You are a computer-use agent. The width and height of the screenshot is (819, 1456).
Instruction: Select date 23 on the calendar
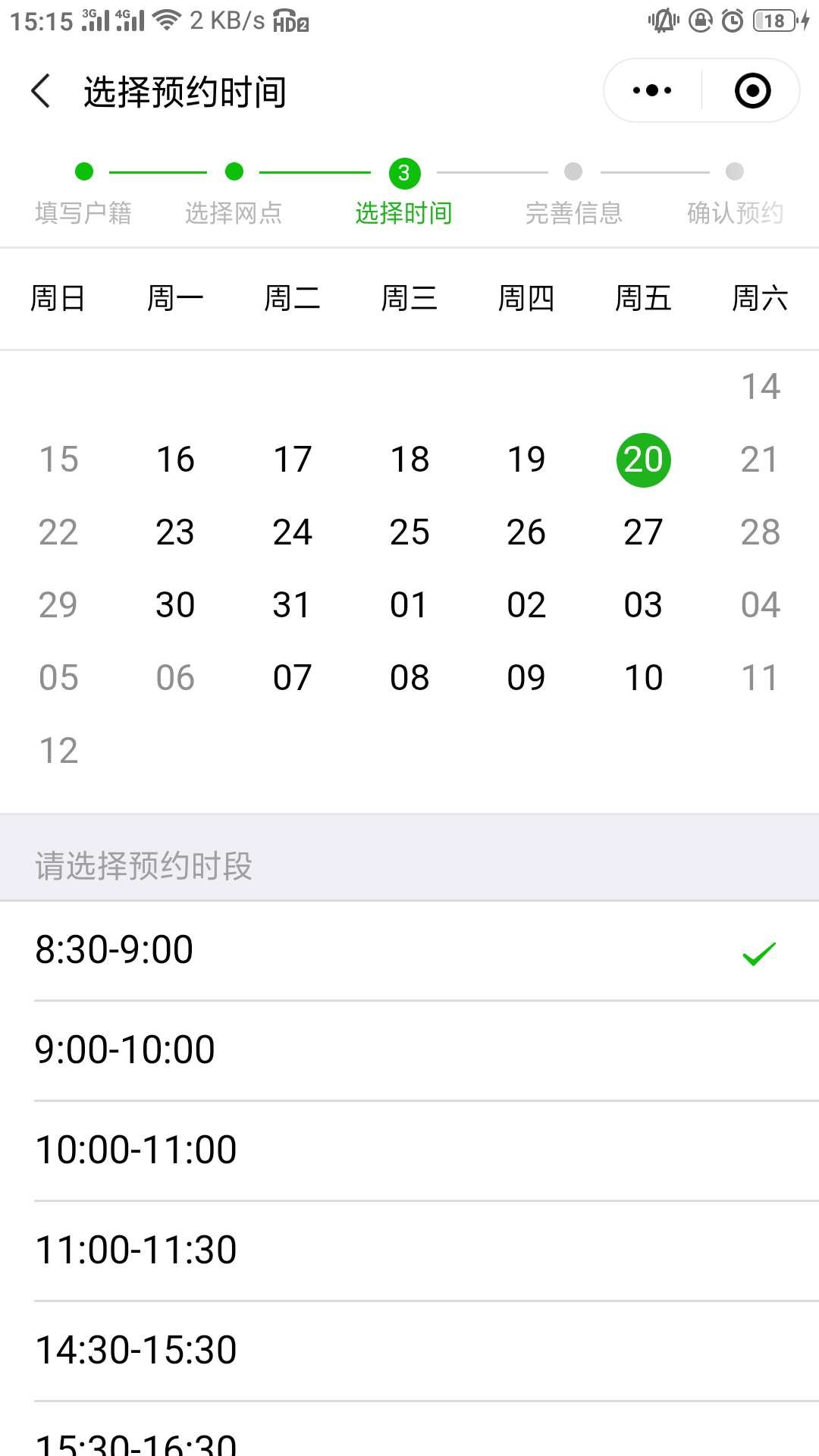click(175, 532)
